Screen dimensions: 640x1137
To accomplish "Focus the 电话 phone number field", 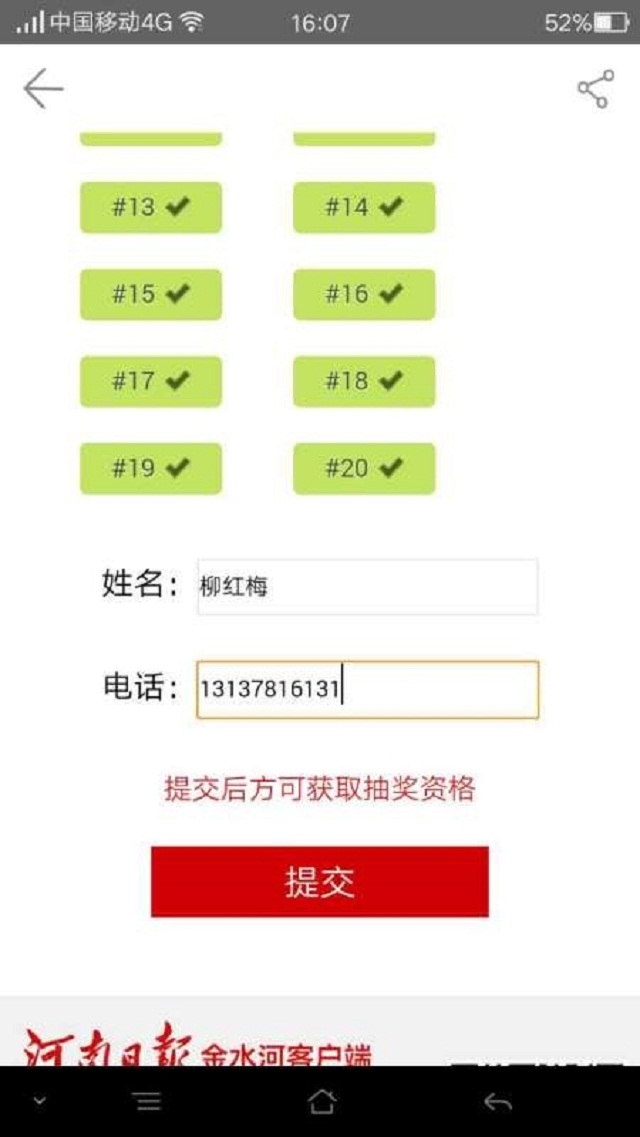I will [x=367, y=689].
